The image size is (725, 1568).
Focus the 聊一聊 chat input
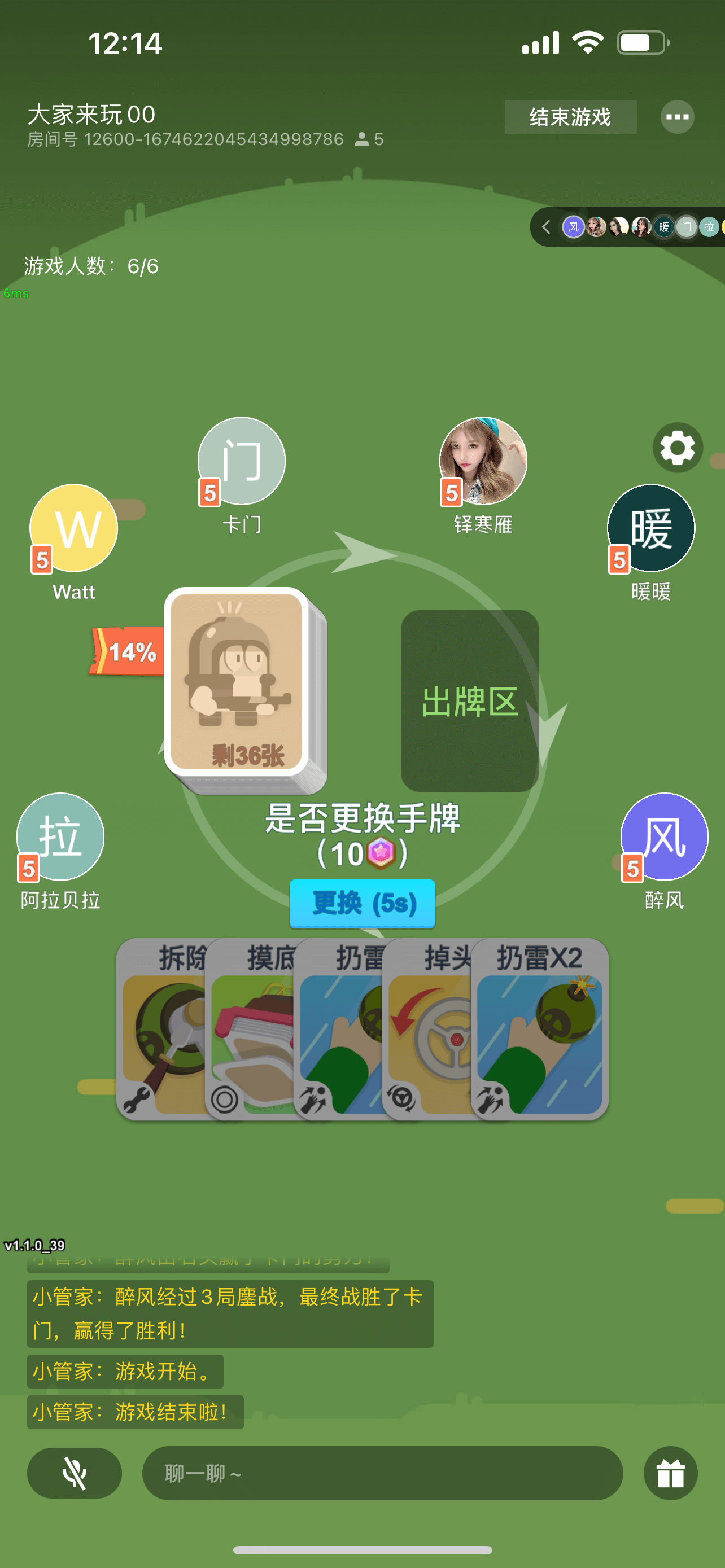coord(382,1473)
